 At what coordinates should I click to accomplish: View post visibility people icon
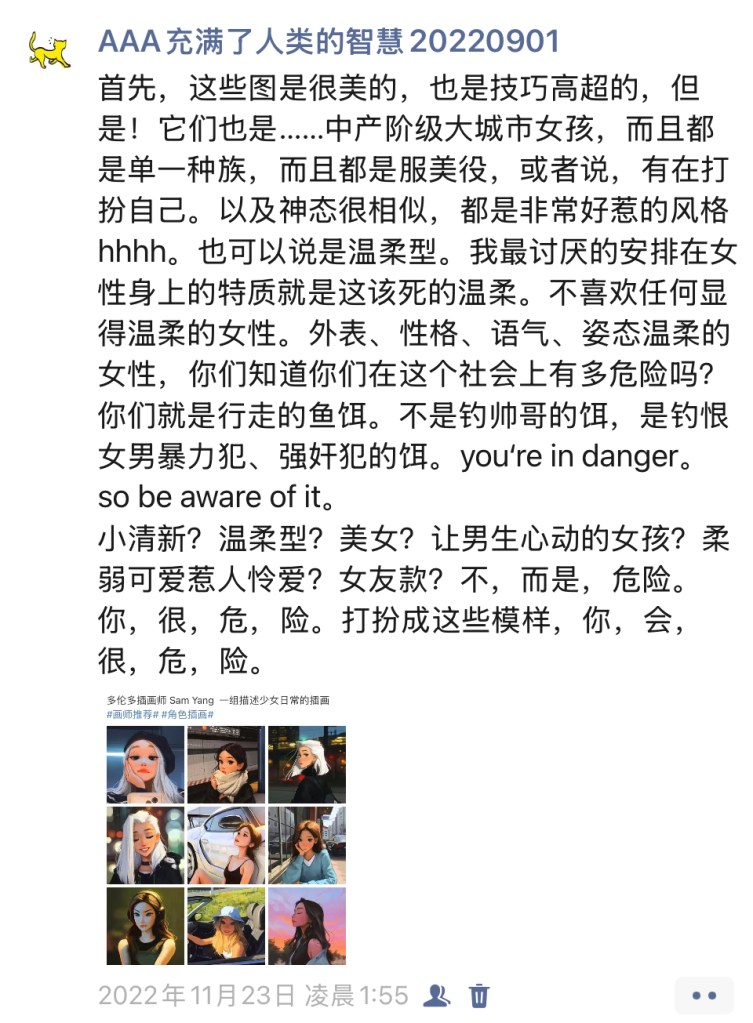click(436, 996)
